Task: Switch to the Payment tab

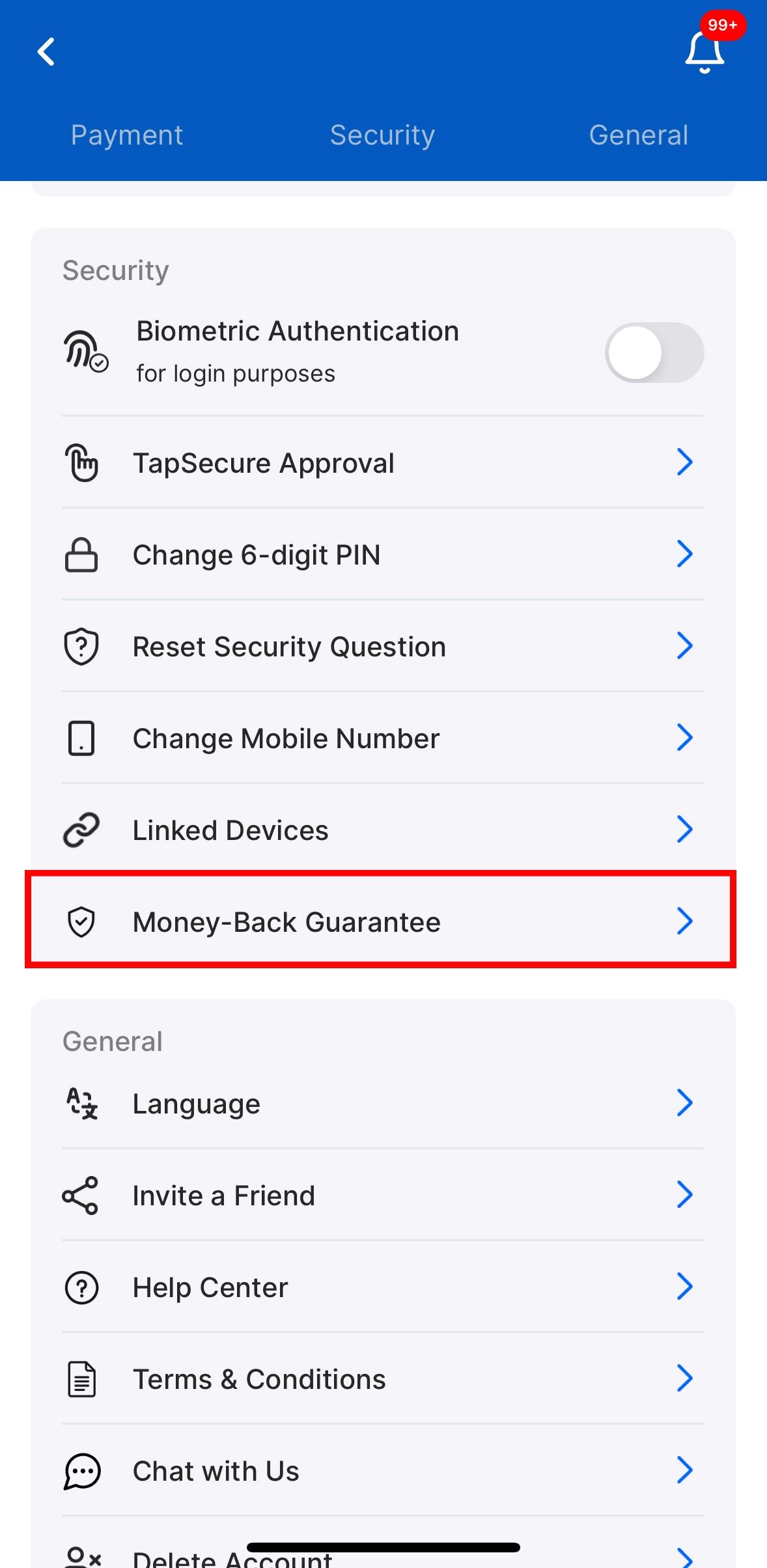Action: [127, 135]
